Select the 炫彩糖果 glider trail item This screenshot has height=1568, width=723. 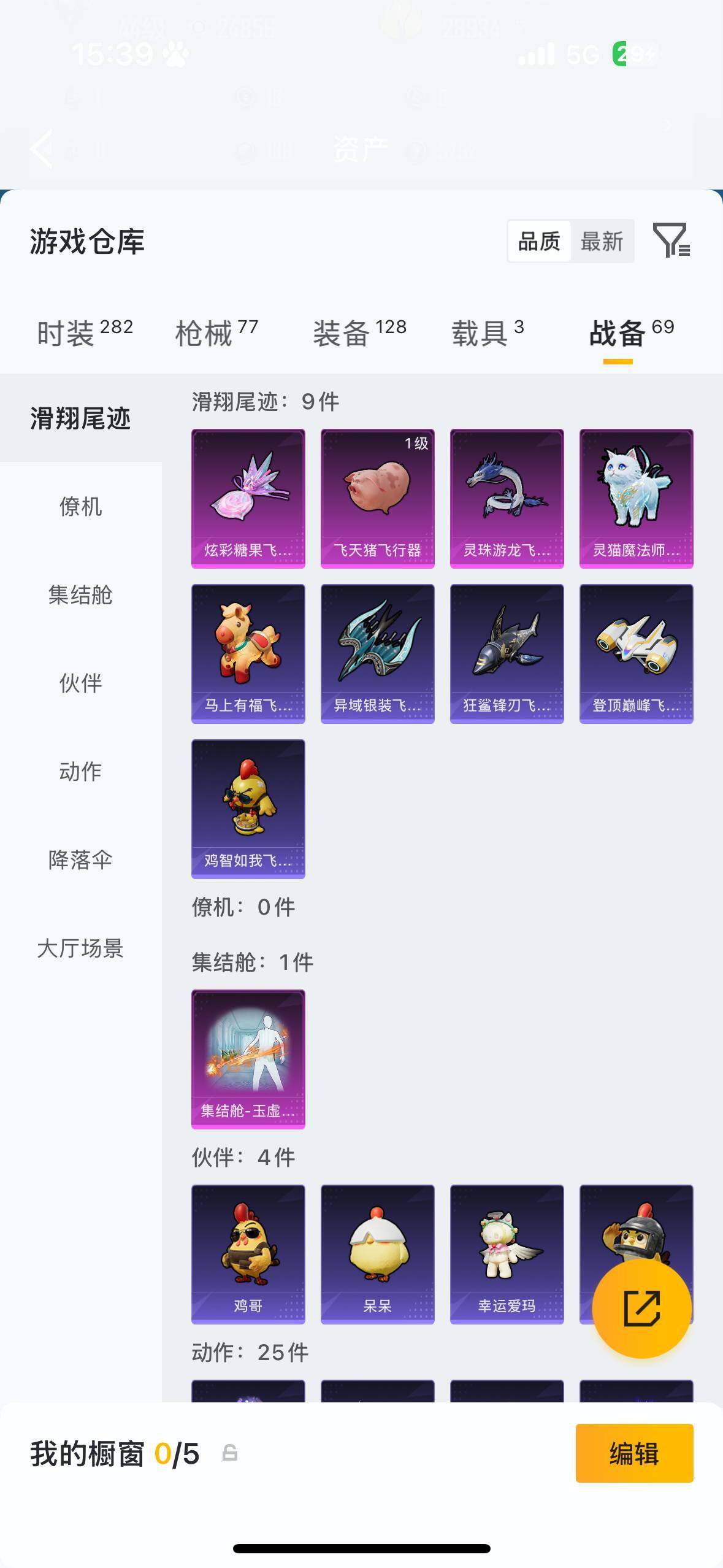point(248,497)
